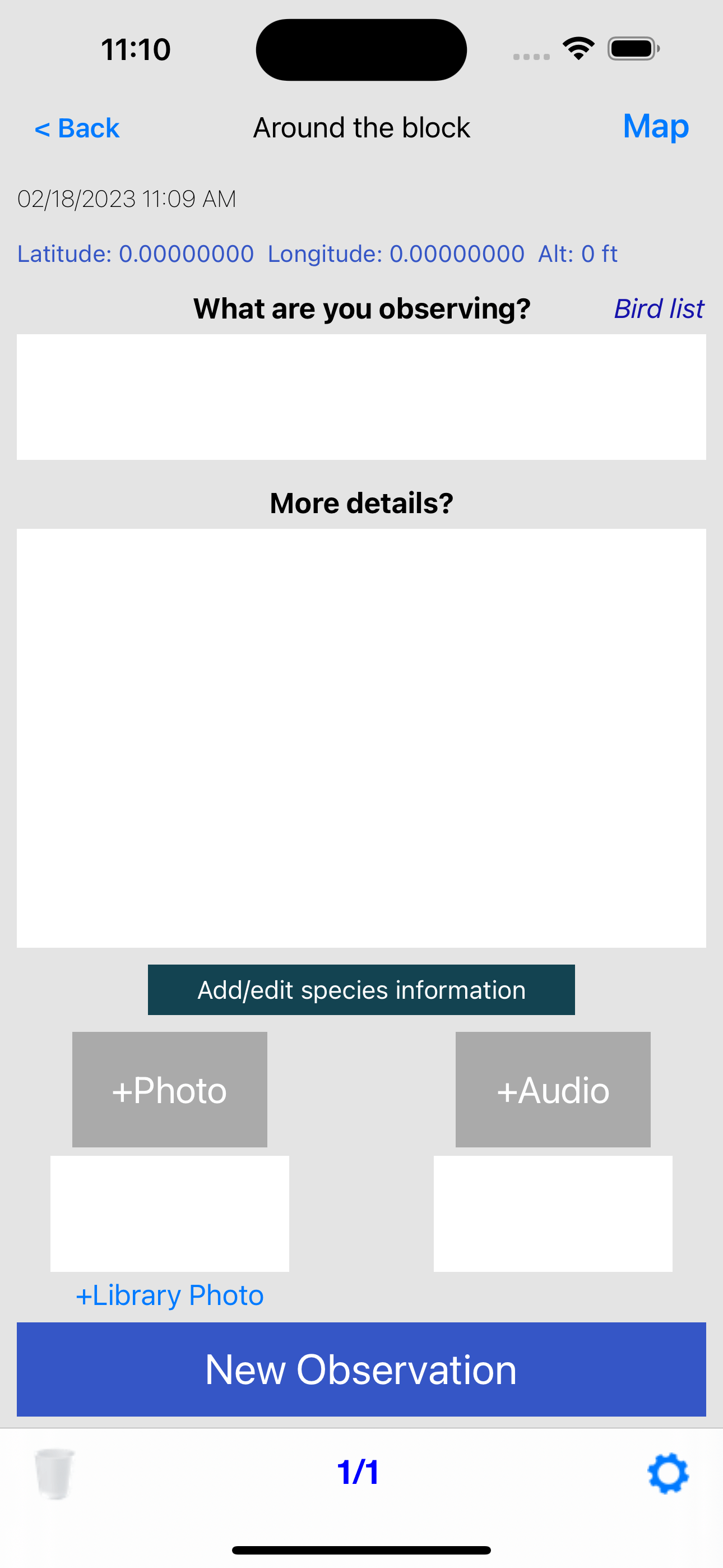Open the Bird list link
Screen dimensions: 723x1568
point(659,308)
